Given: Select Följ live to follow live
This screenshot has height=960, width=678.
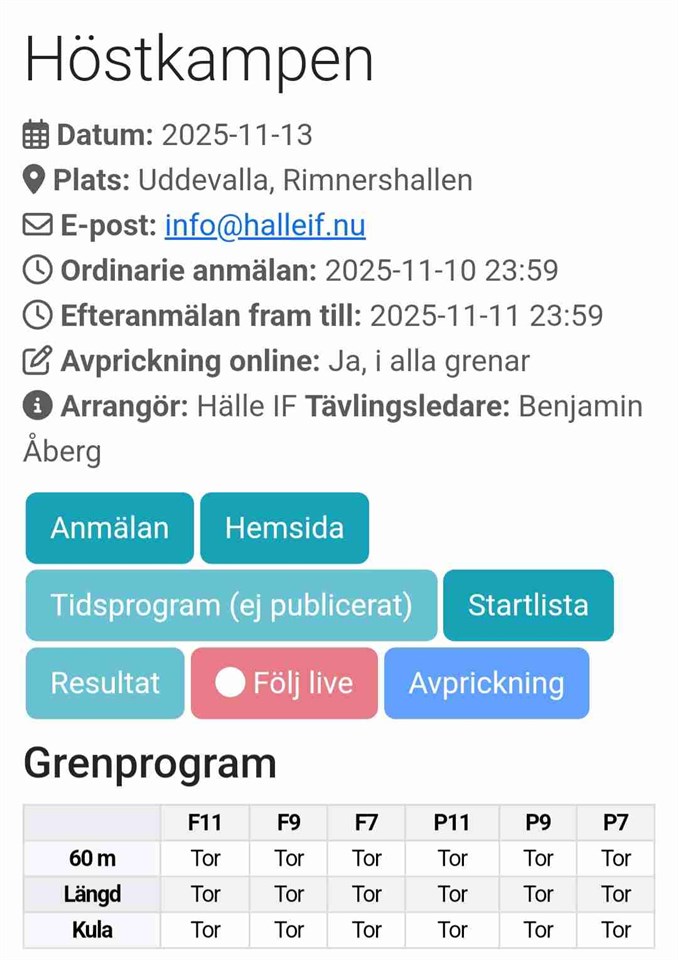Looking at the screenshot, I should 284,683.
